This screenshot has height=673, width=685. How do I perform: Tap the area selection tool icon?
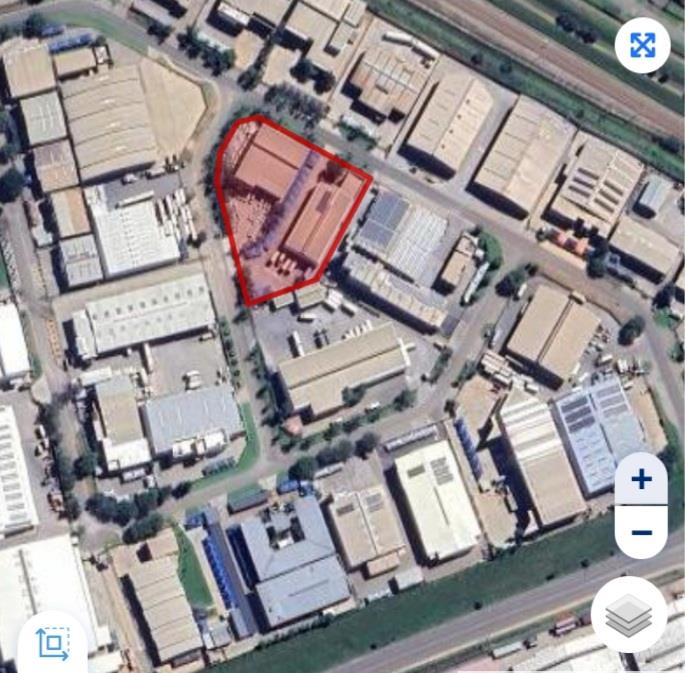tap(53, 643)
